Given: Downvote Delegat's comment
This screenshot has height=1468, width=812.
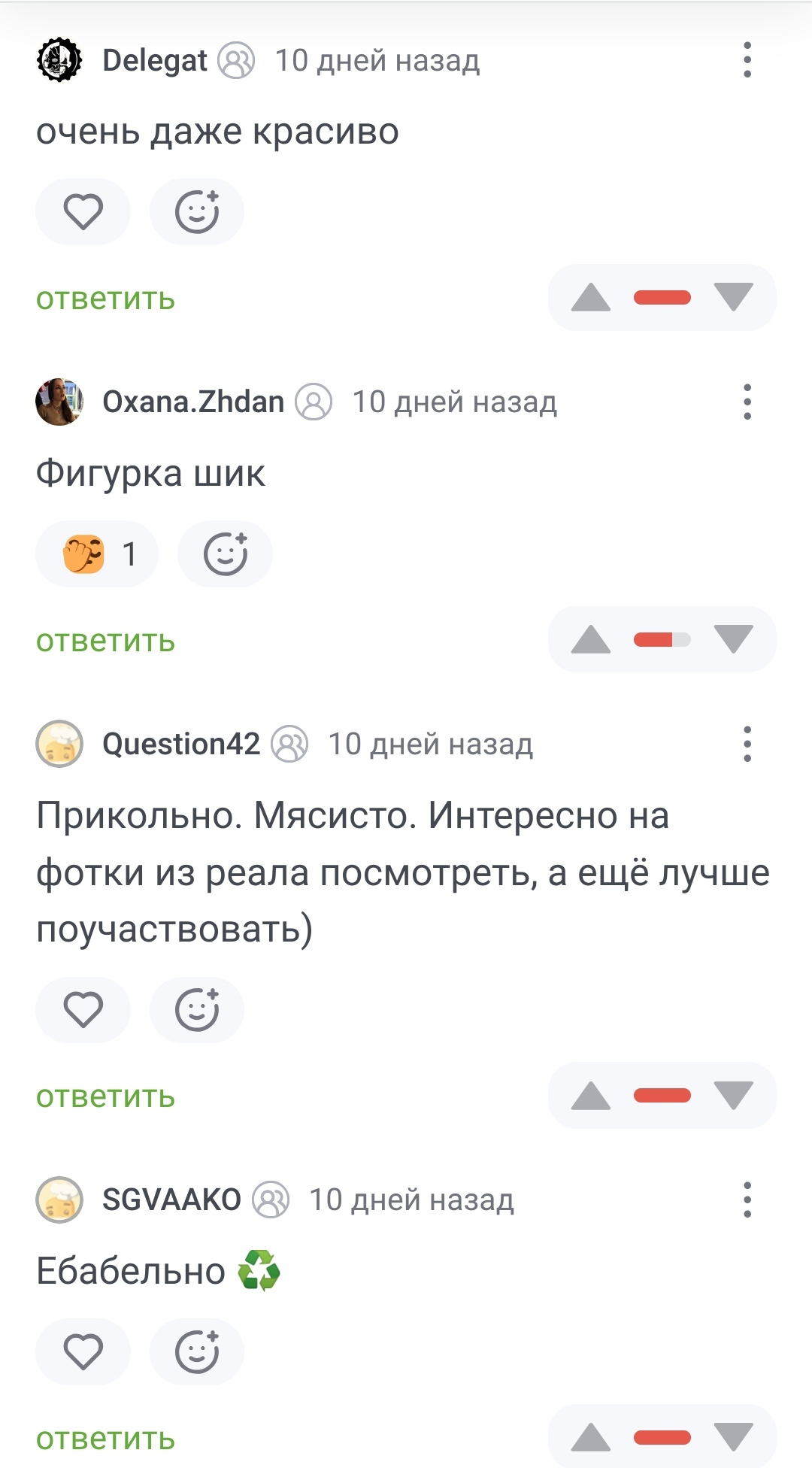Looking at the screenshot, I should 734,298.
